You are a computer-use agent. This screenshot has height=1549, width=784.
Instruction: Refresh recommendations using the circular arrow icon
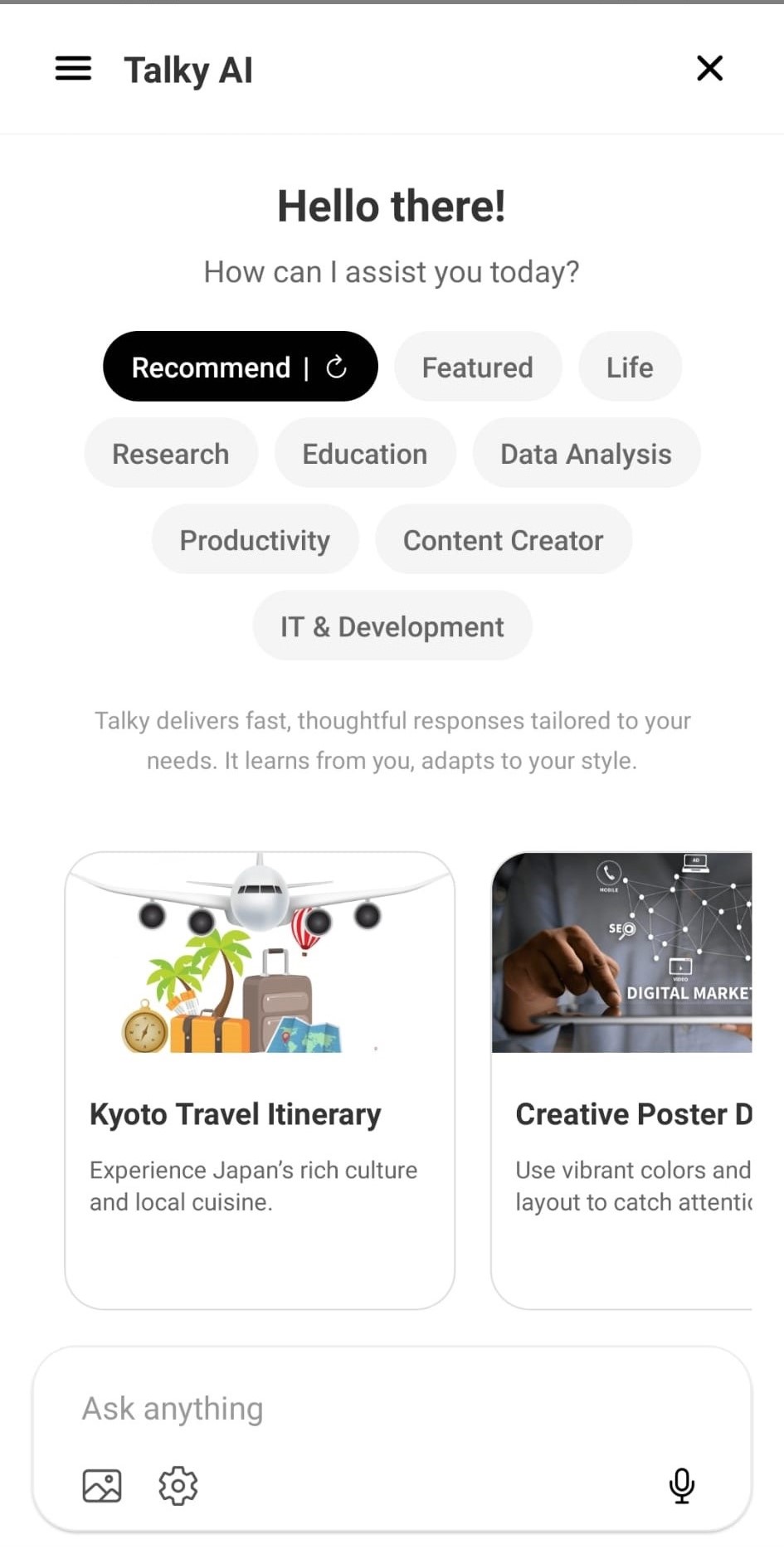click(335, 366)
